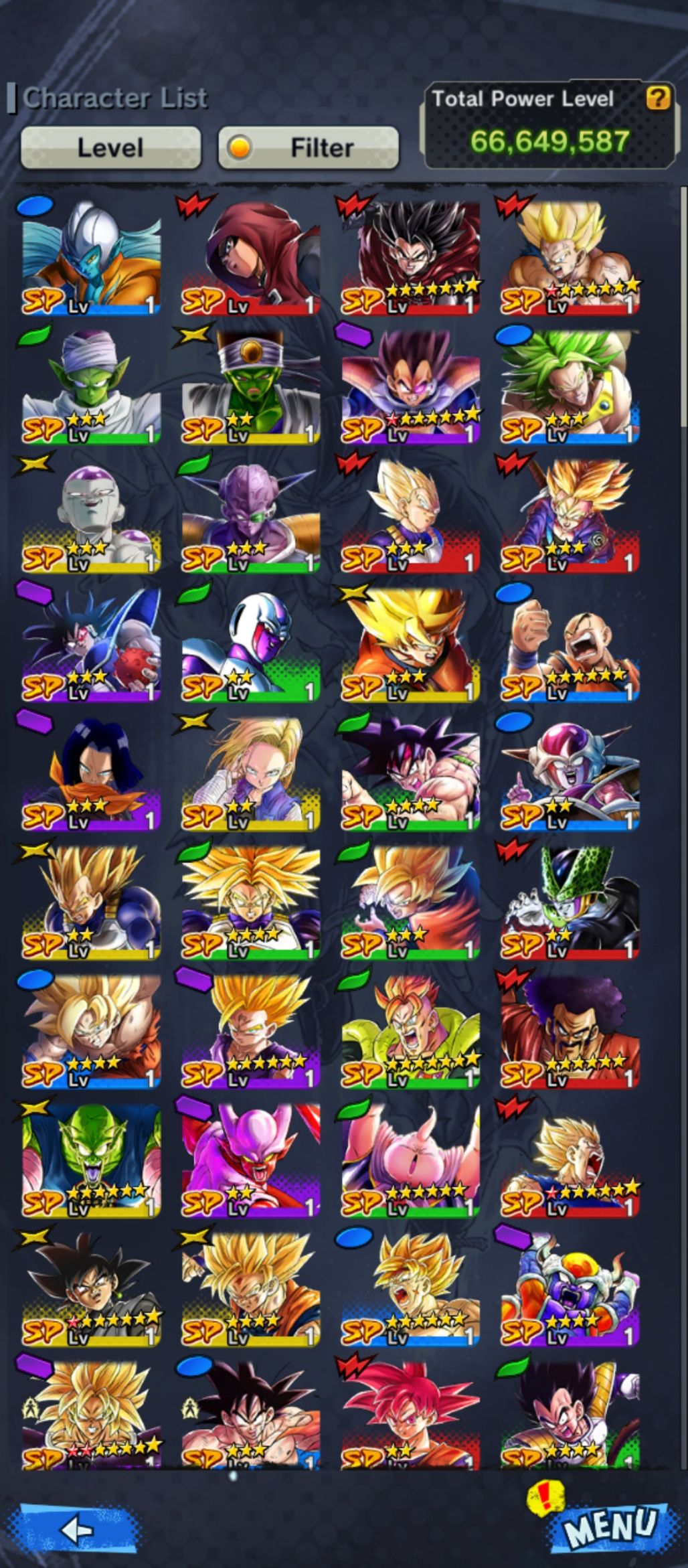Open the Level sort button
This screenshot has height=1568, width=688.
click(x=110, y=147)
